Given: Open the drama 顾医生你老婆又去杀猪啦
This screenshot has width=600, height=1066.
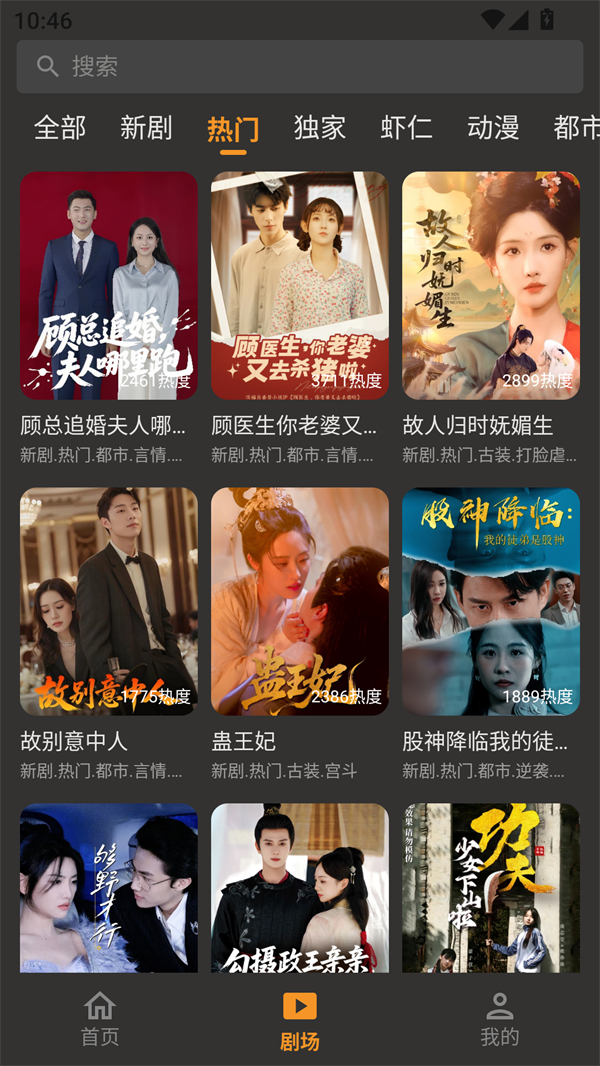Looking at the screenshot, I should (x=300, y=286).
